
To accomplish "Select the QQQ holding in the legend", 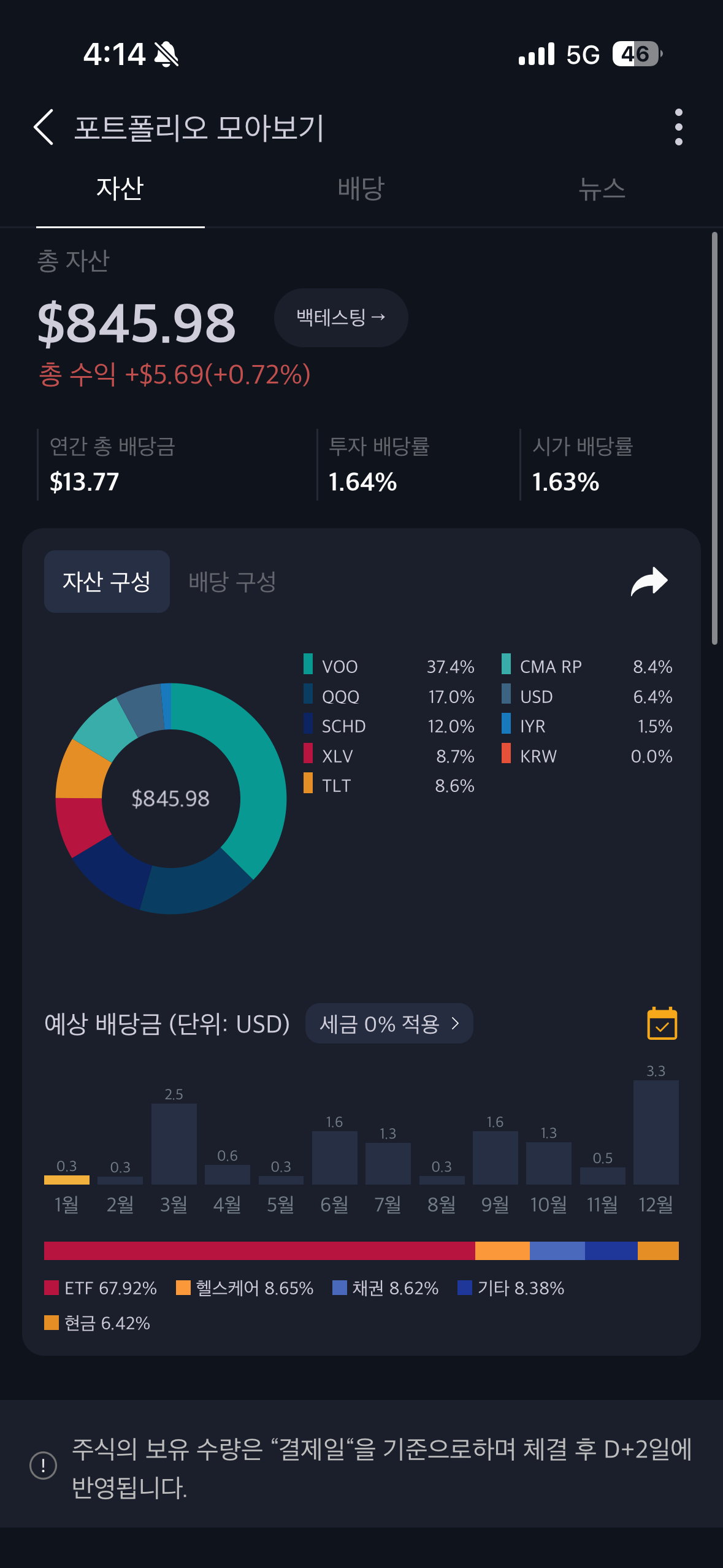I will coord(340,696).
